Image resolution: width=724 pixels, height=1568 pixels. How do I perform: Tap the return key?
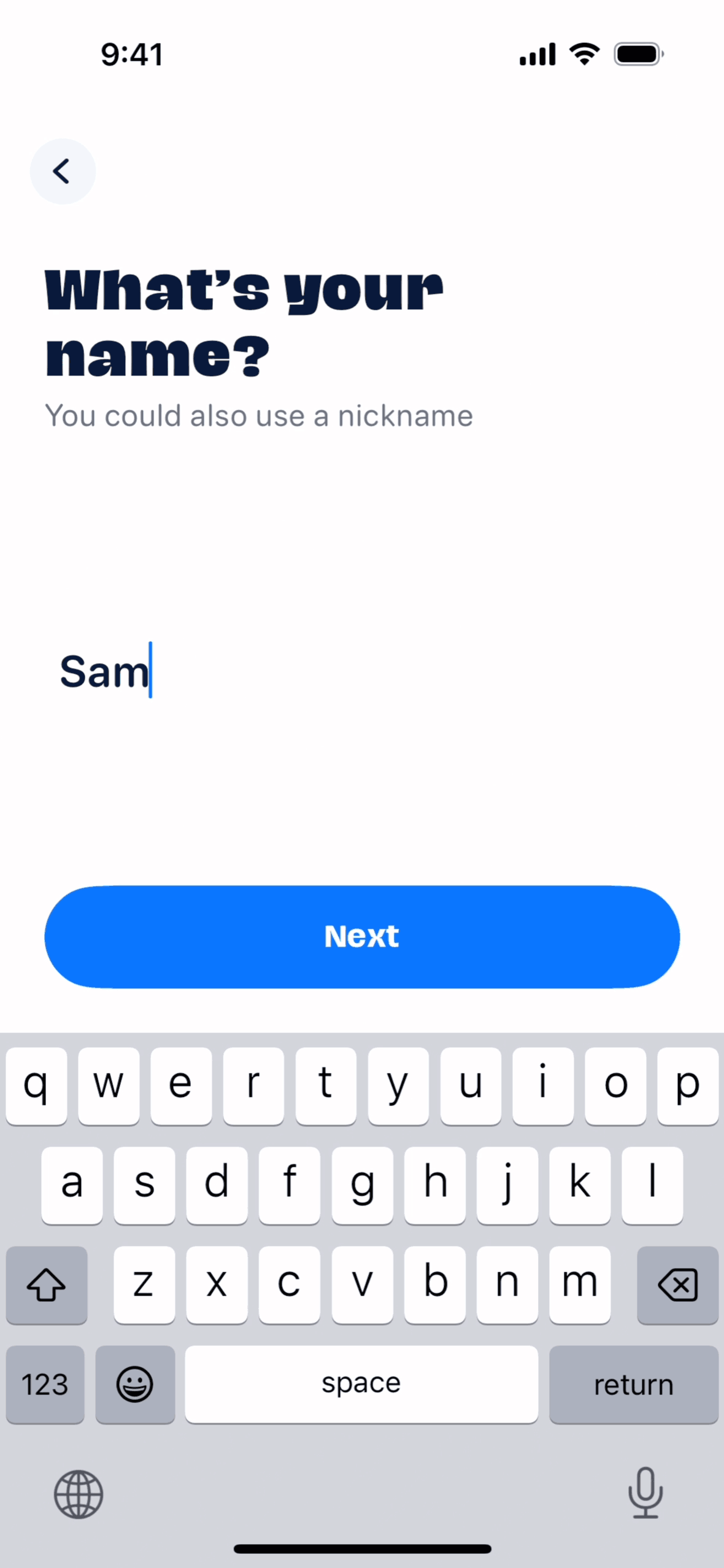pos(633,1385)
